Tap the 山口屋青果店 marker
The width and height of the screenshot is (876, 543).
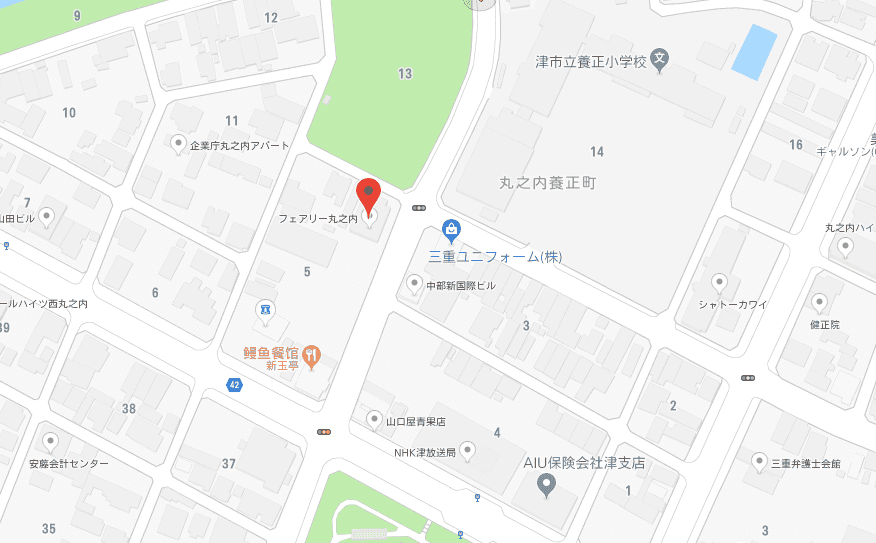click(x=375, y=419)
